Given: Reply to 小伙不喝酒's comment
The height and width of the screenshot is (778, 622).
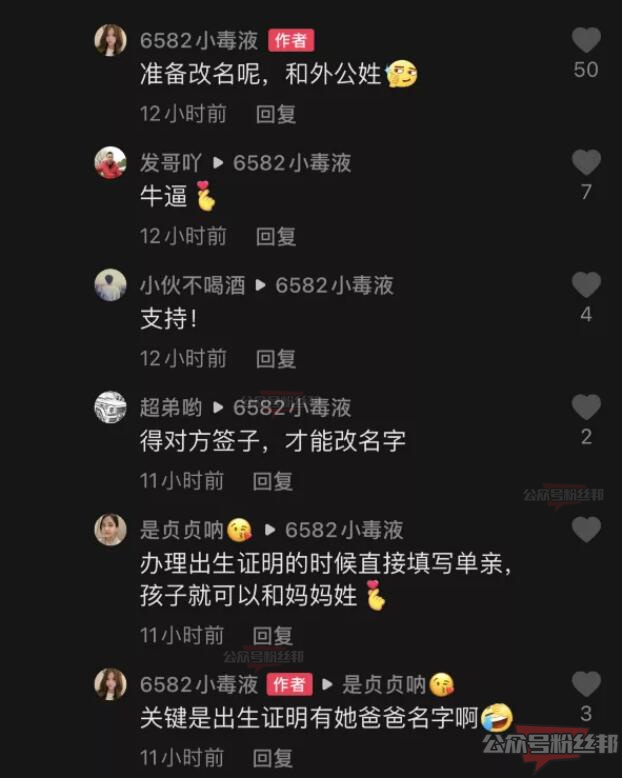Looking at the screenshot, I should [276, 358].
